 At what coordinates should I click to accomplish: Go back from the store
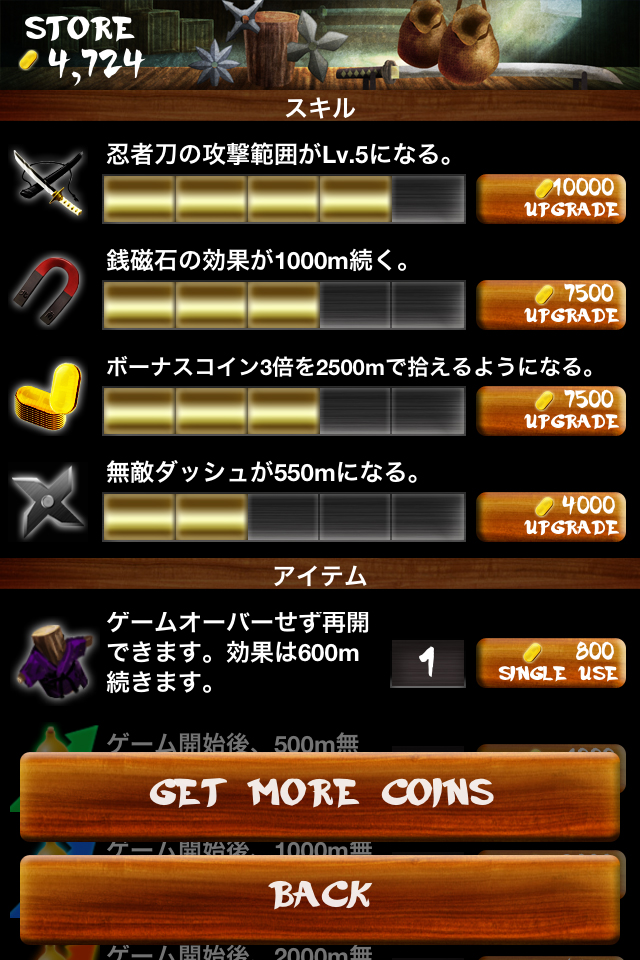click(x=320, y=893)
